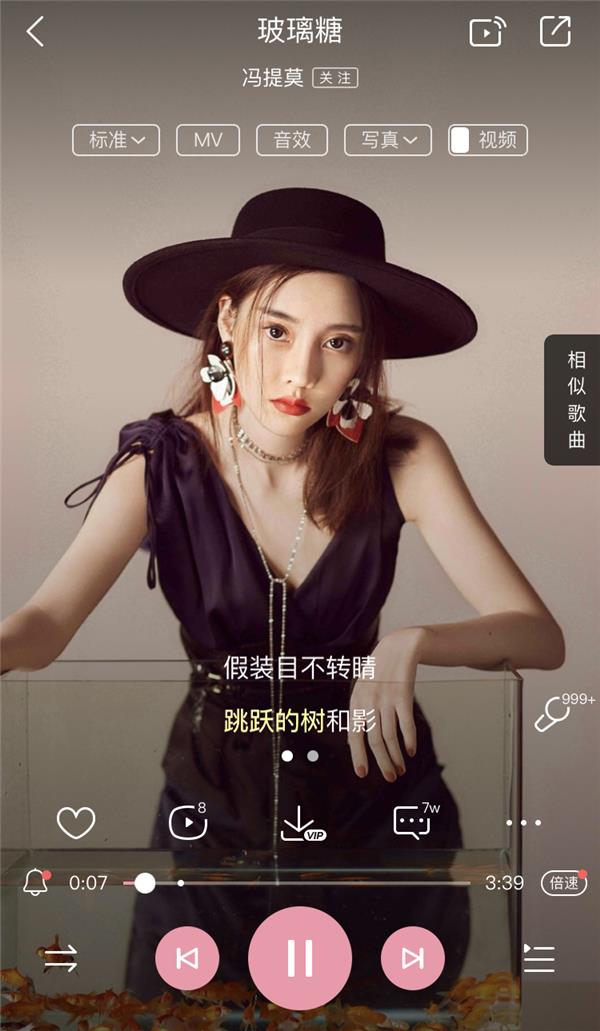Share the song 玻璃糖
The width and height of the screenshot is (600, 1031).
coord(555,31)
